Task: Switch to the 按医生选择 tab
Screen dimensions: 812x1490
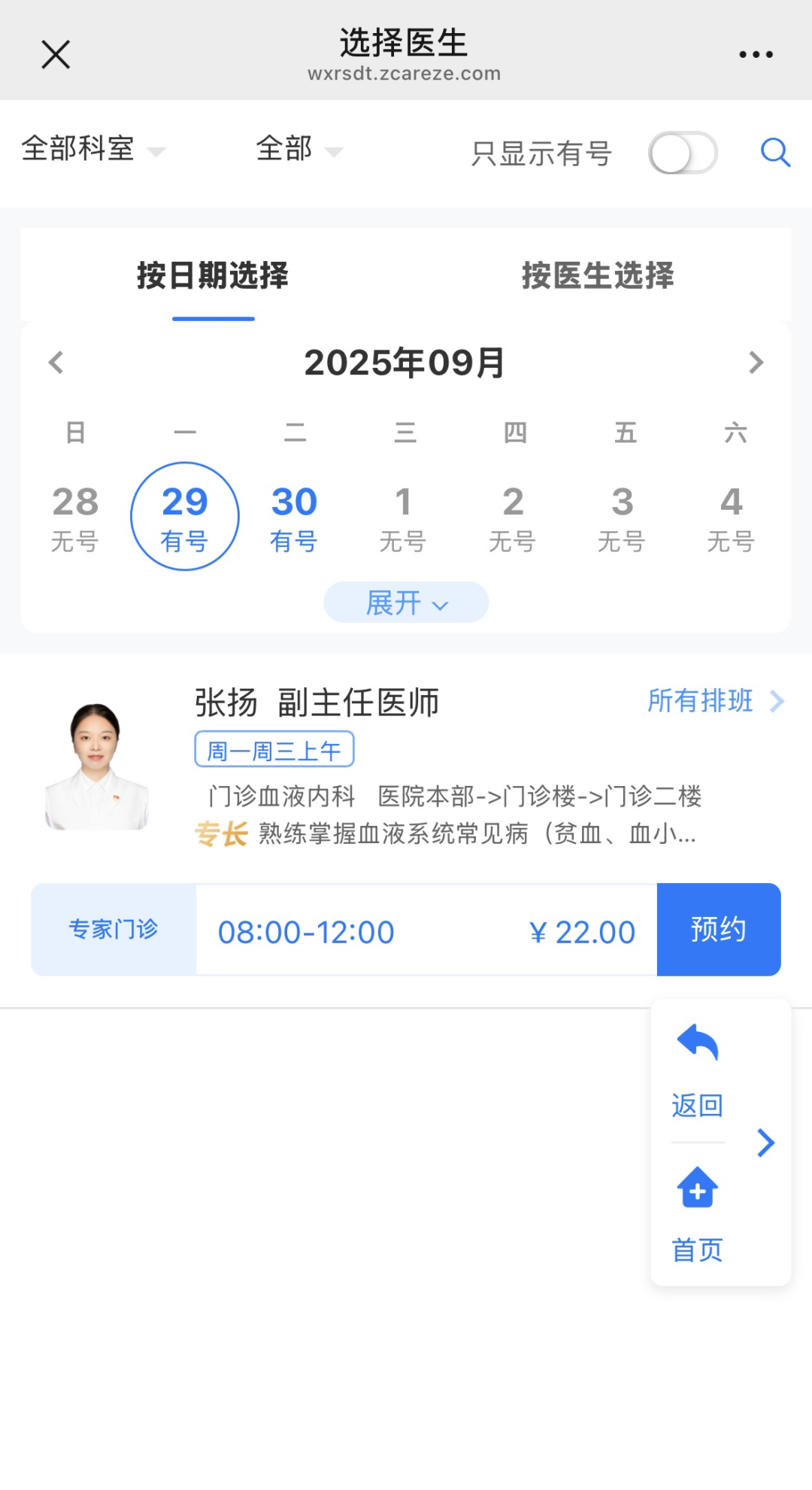Action: pyautogui.click(x=596, y=276)
